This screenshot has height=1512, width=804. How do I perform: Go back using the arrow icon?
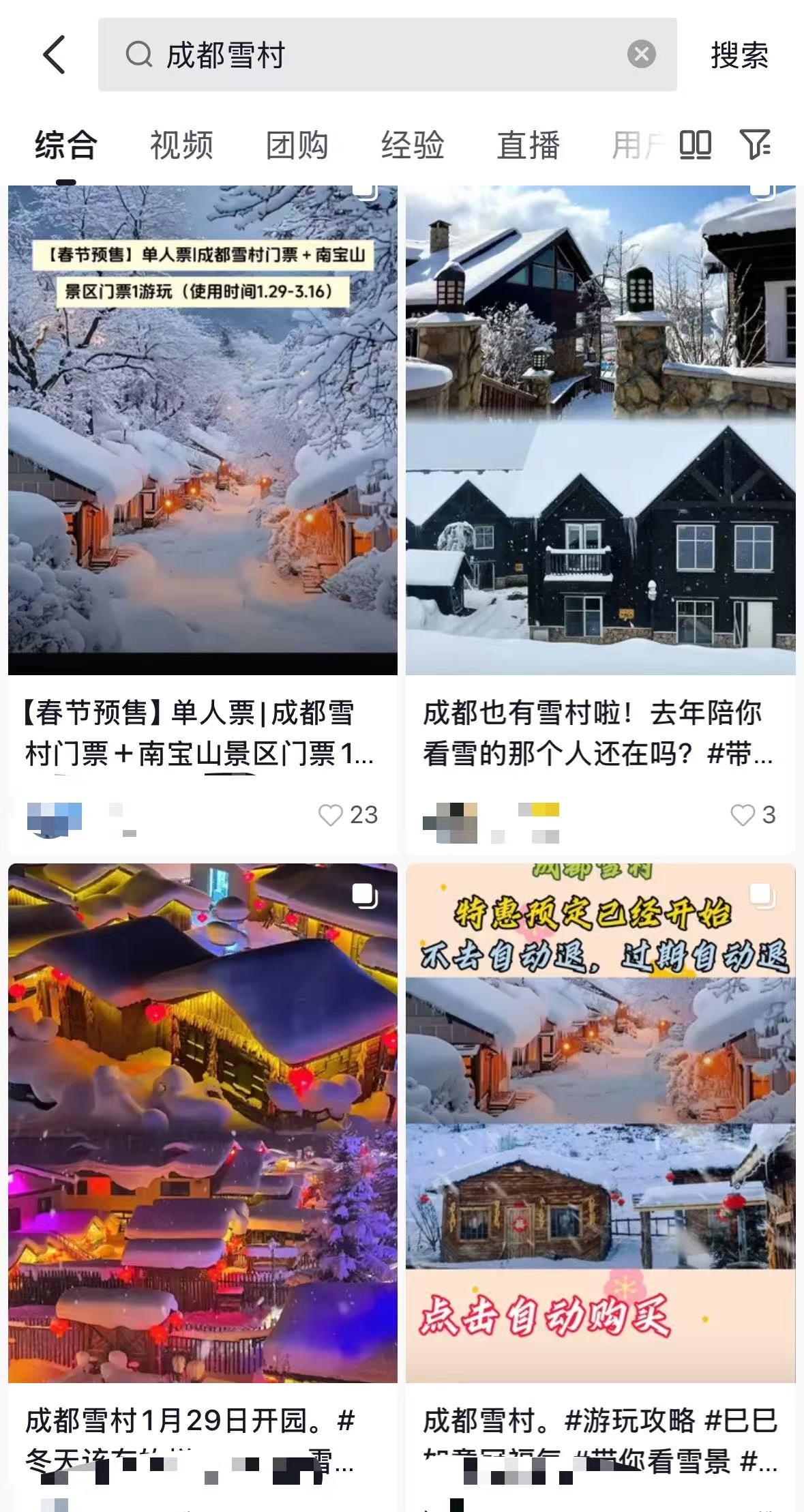55,55
